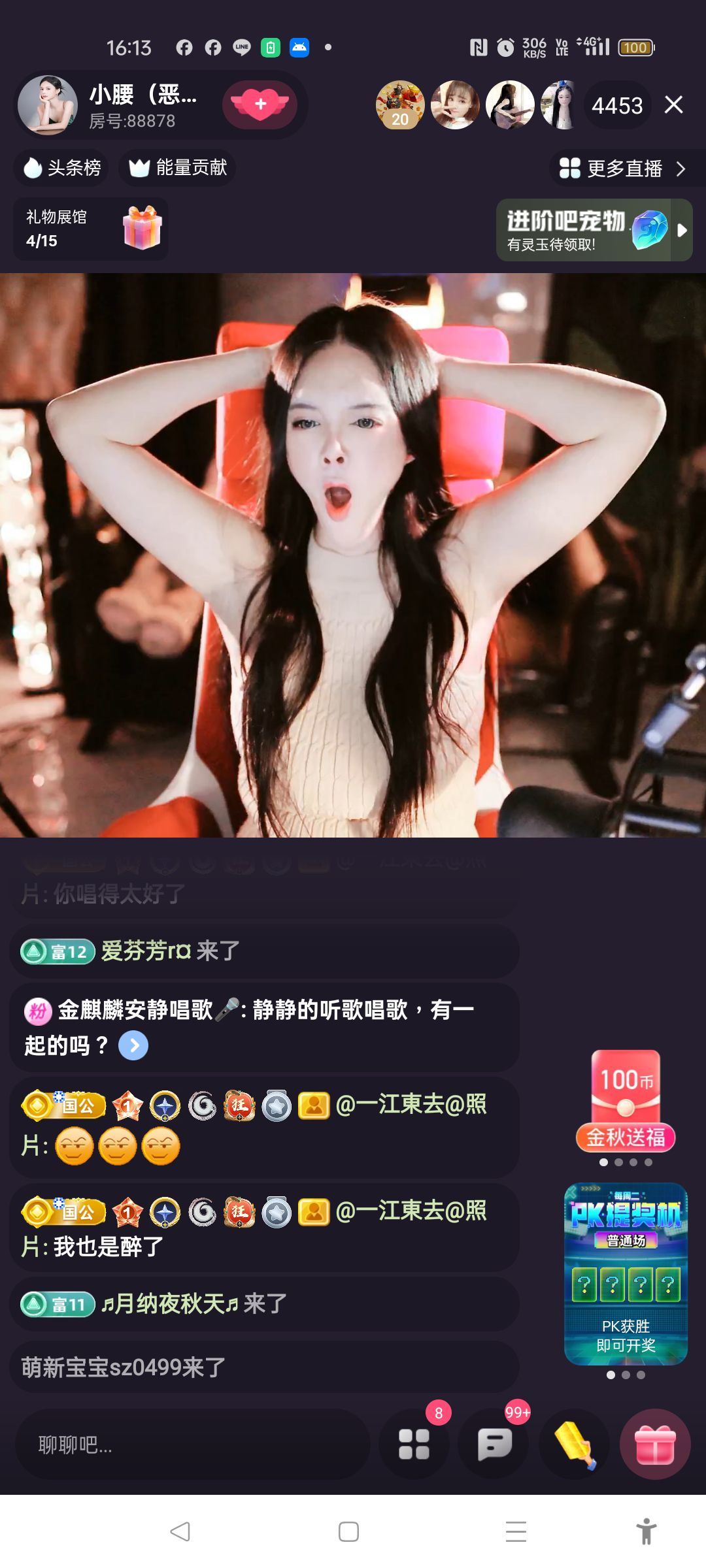Open 更多直播 for more streams
This screenshot has height=1568, width=706.
click(x=623, y=169)
